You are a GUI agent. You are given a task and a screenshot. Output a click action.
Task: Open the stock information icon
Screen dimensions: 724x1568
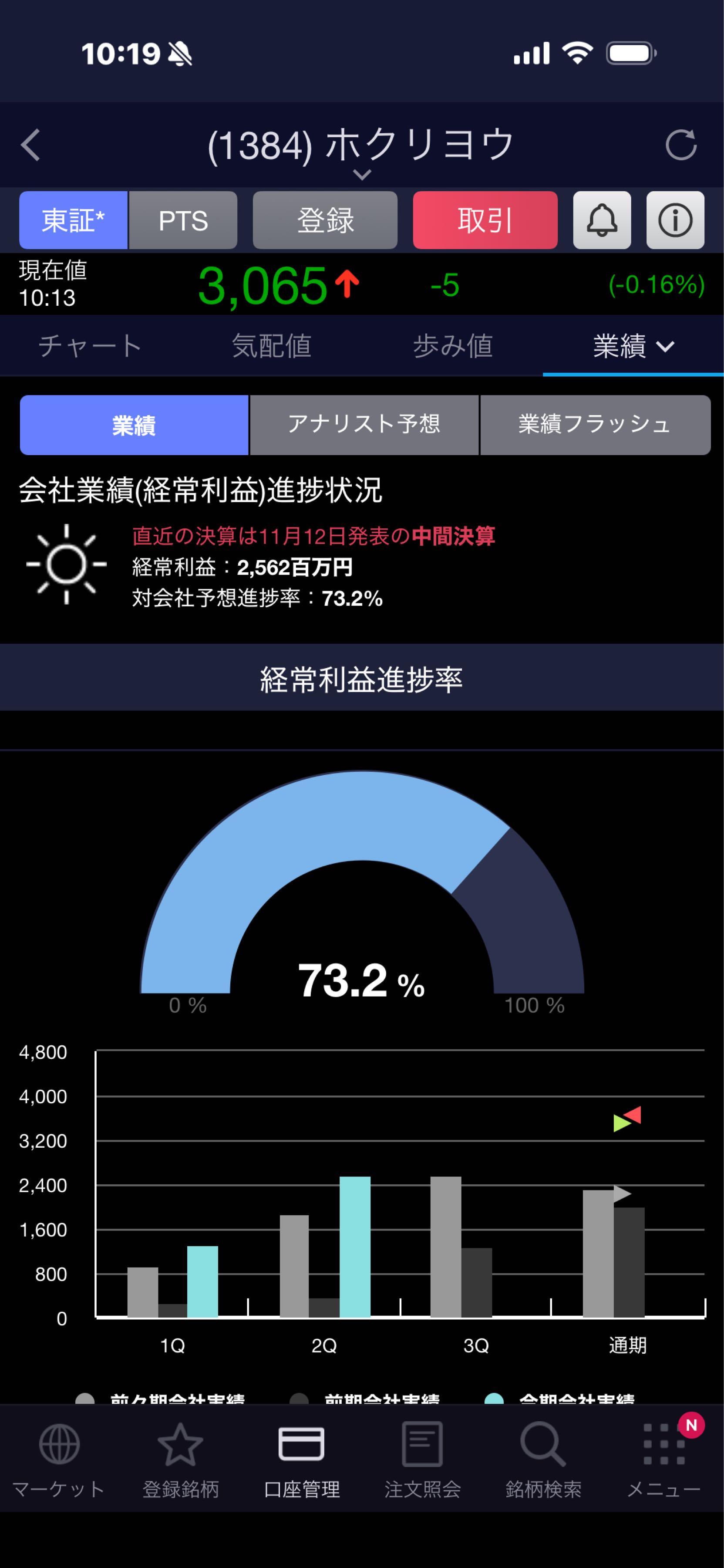(x=675, y=220)
